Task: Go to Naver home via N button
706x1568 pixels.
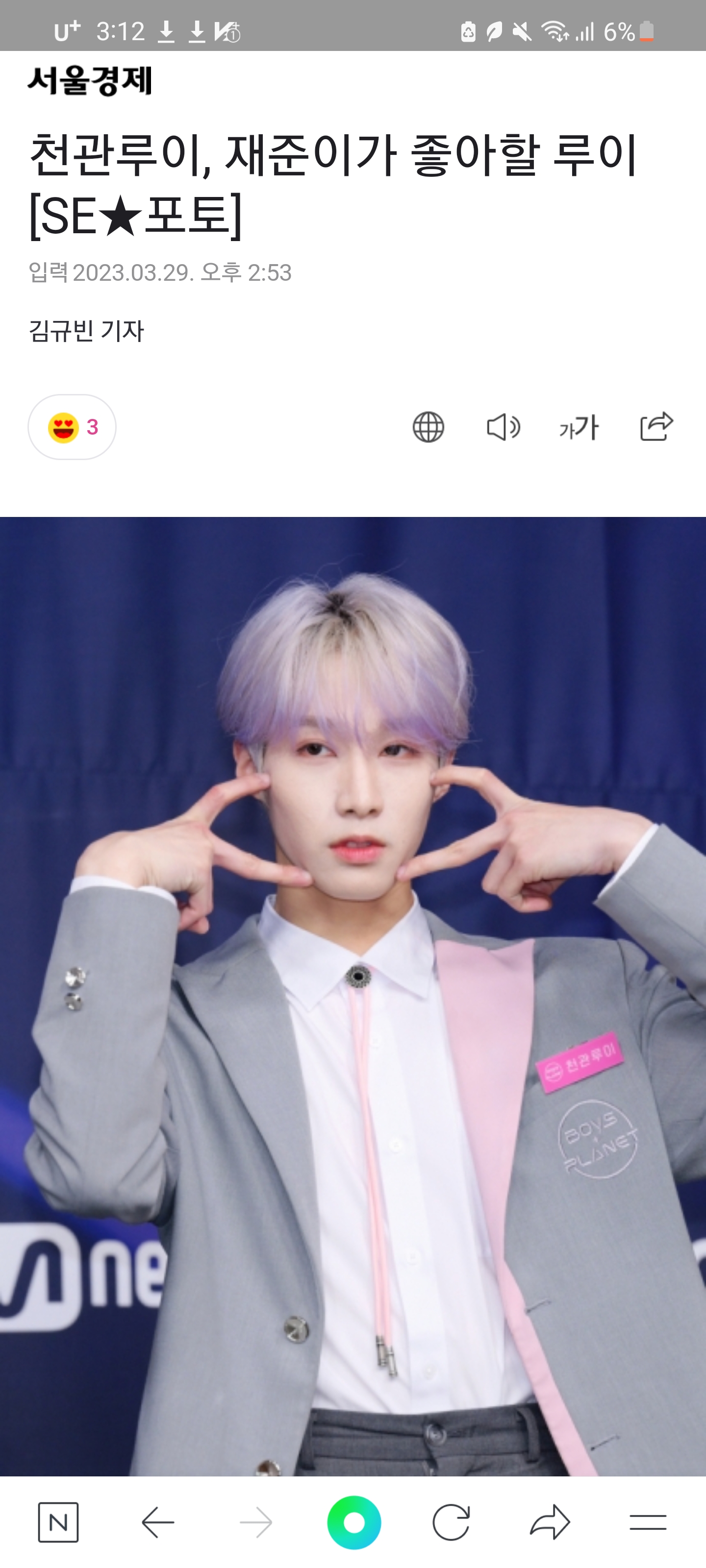Action: click(58, 1522)
